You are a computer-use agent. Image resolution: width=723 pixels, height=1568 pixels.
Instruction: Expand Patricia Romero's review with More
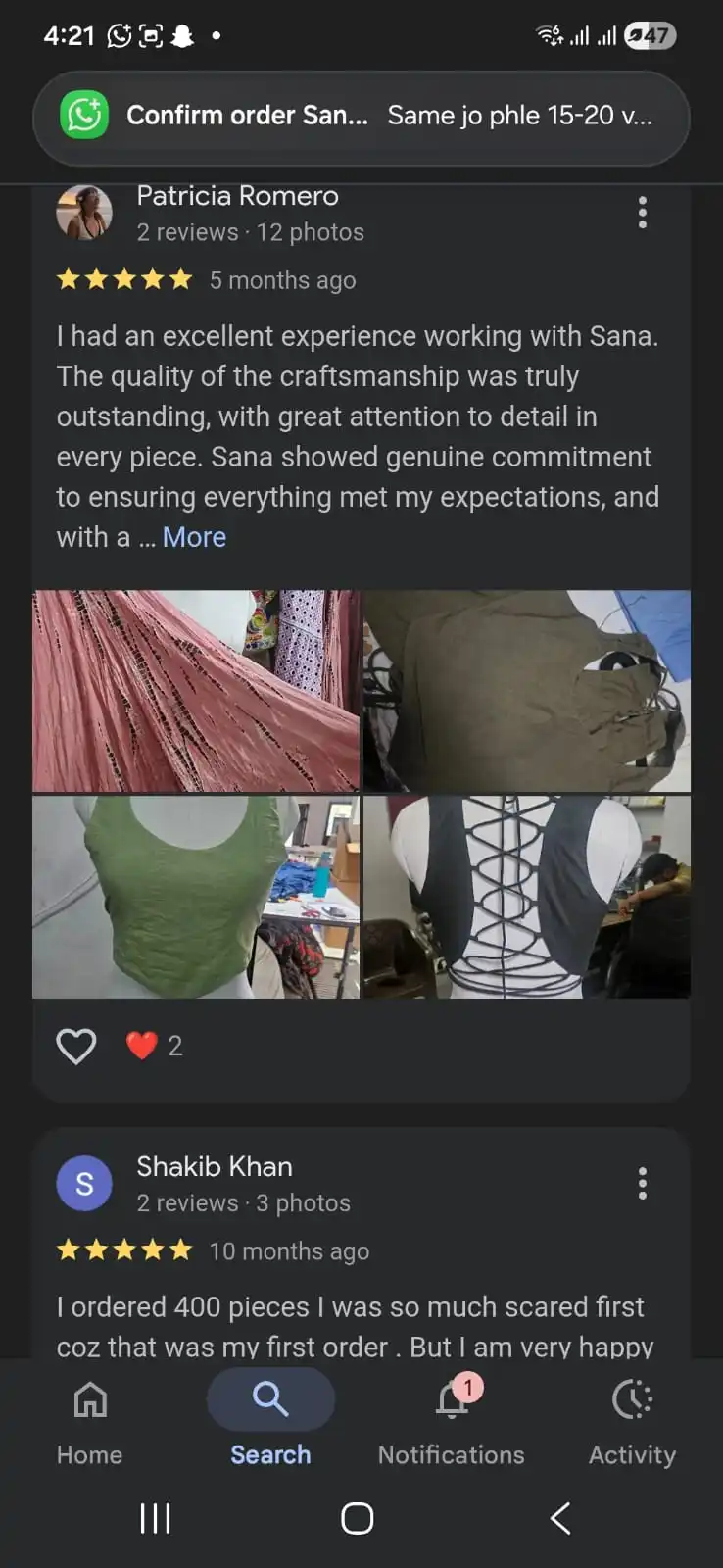pyautogui.click(x=194, y=537)
